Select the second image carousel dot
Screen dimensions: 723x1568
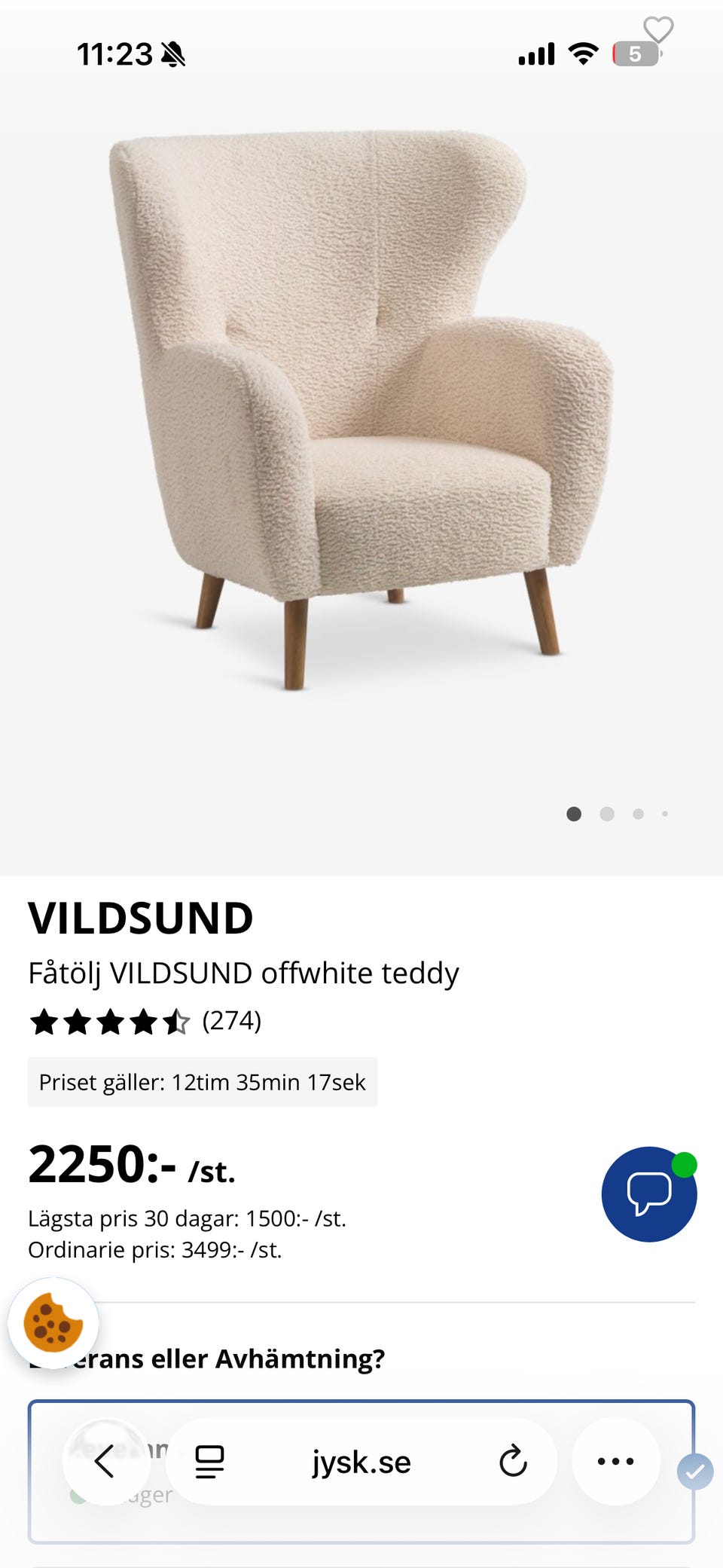coord(606,814)
